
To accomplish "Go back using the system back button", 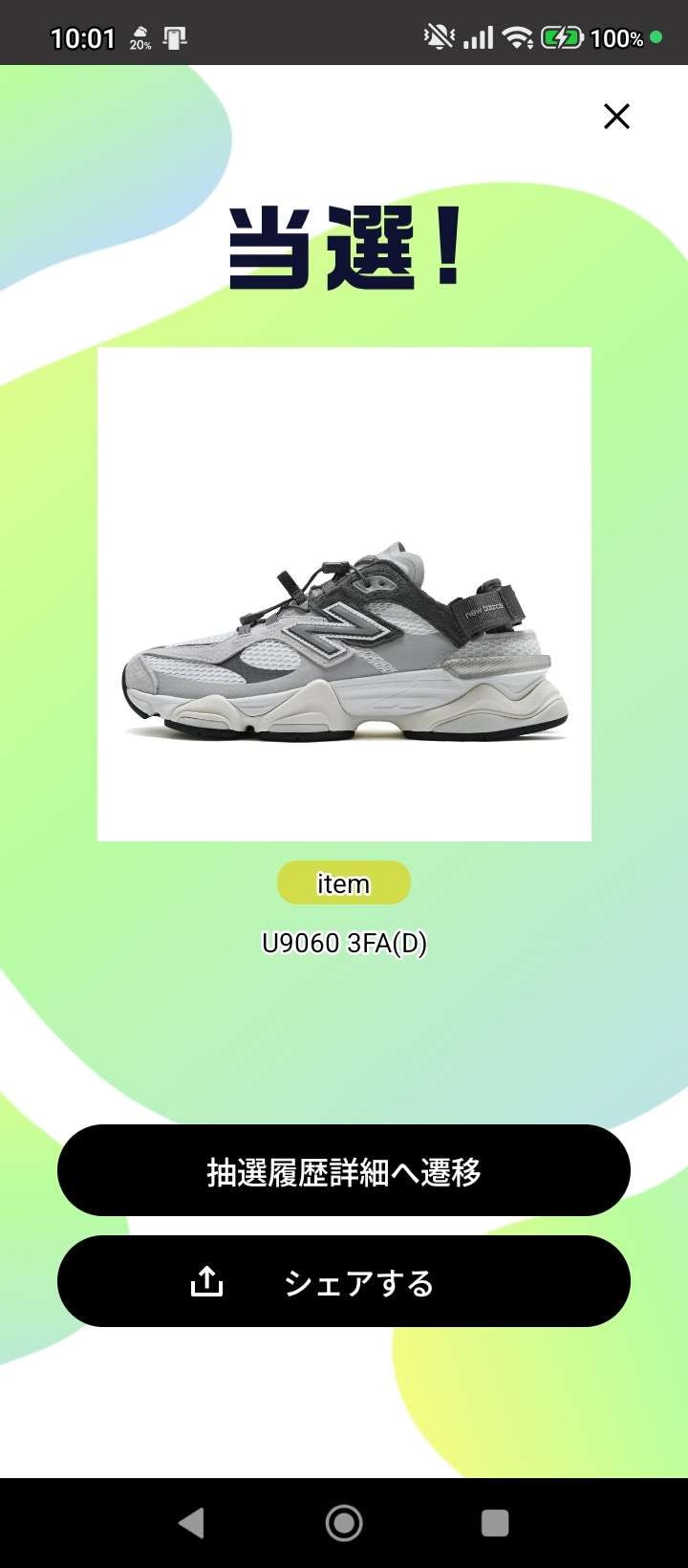I will pos(192,1522).
